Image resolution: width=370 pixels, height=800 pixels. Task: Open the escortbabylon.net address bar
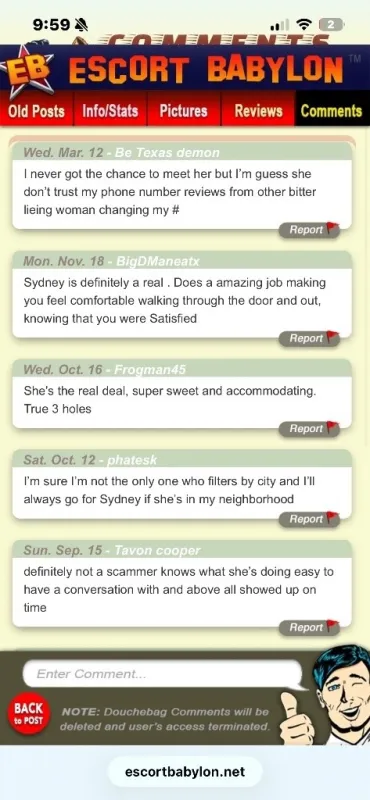[x=185, y=771]
